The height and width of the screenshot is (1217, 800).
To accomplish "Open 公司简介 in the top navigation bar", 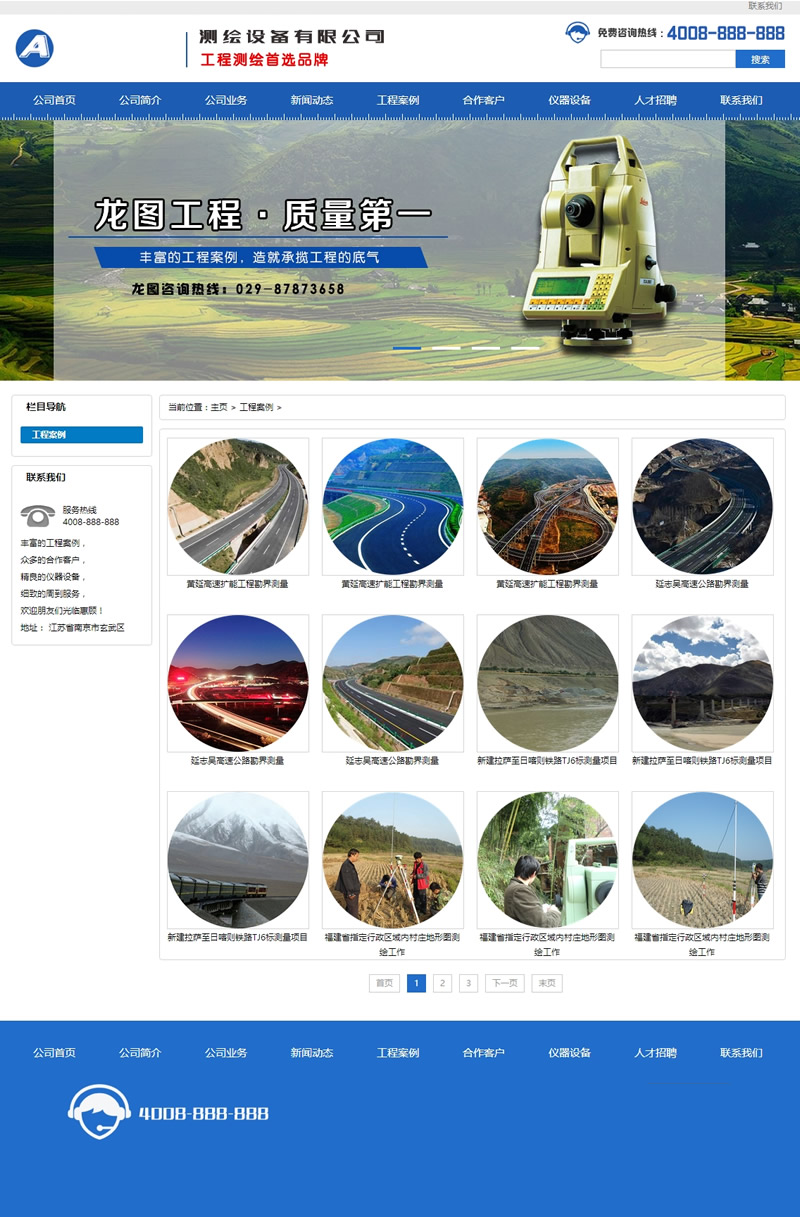I will pos(140,100).
